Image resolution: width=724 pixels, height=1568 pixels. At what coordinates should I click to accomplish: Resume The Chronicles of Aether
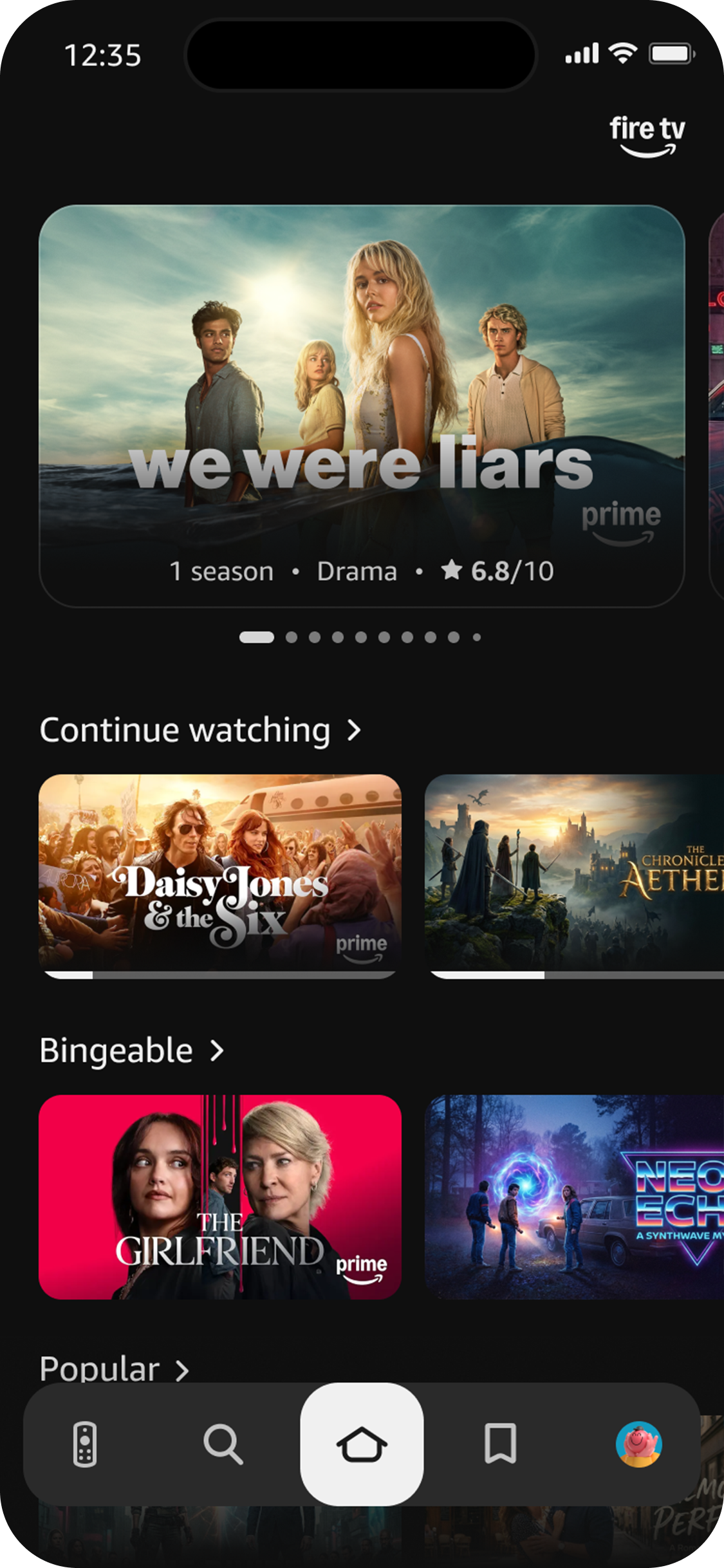[574, 874]
